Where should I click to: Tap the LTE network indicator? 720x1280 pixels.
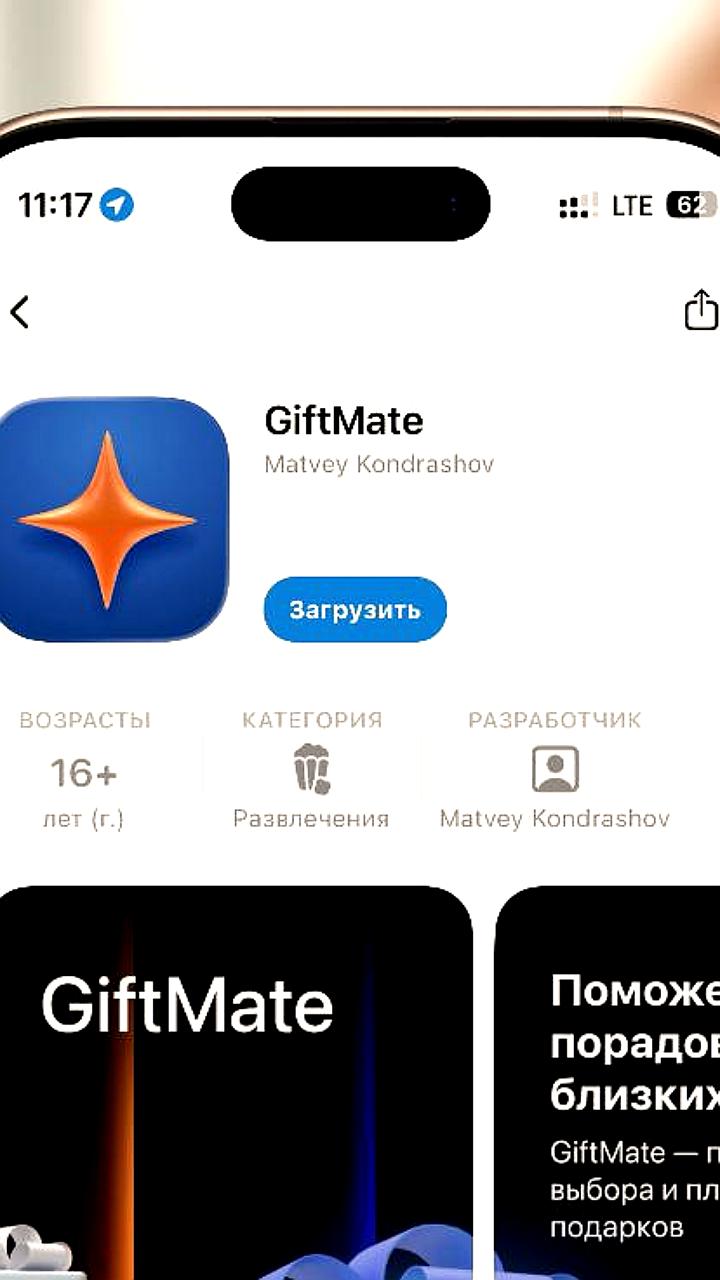pos(630,203)
